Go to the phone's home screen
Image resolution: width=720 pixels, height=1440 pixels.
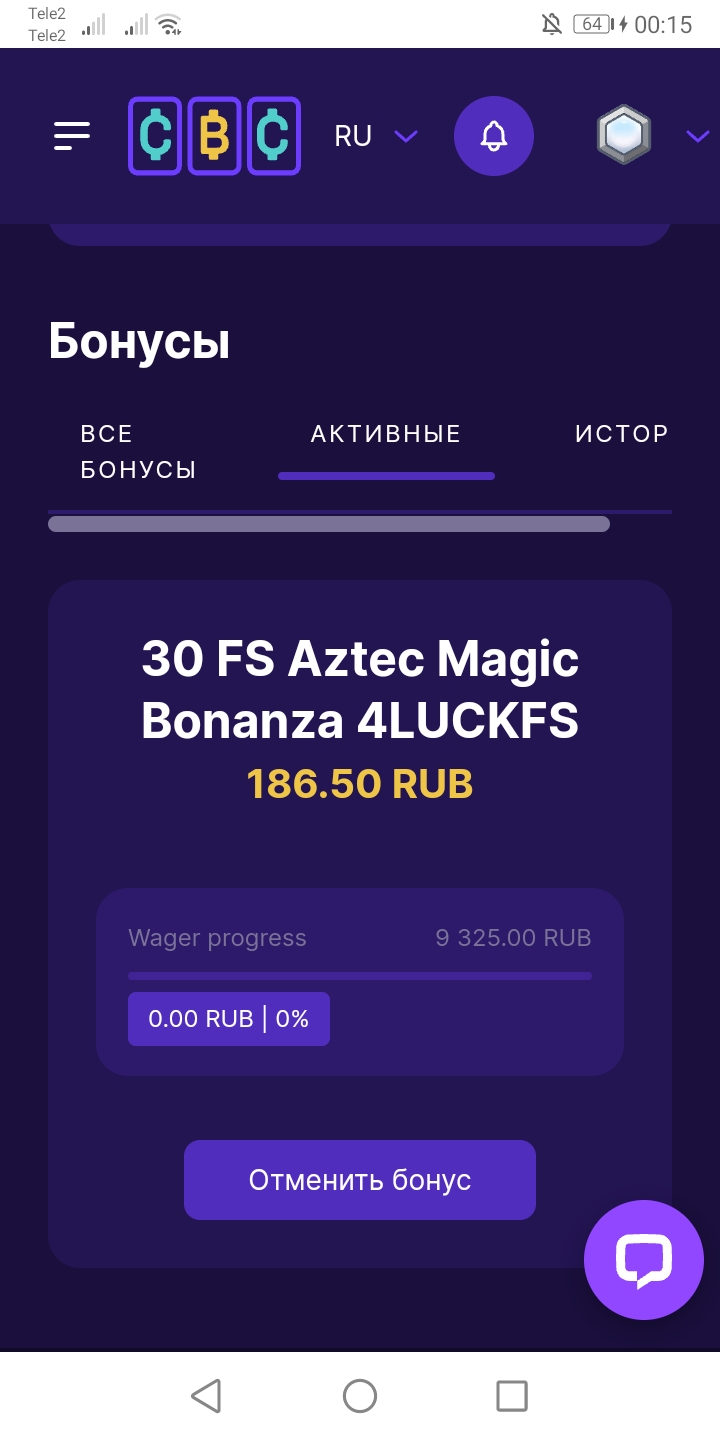[360, 1396]
